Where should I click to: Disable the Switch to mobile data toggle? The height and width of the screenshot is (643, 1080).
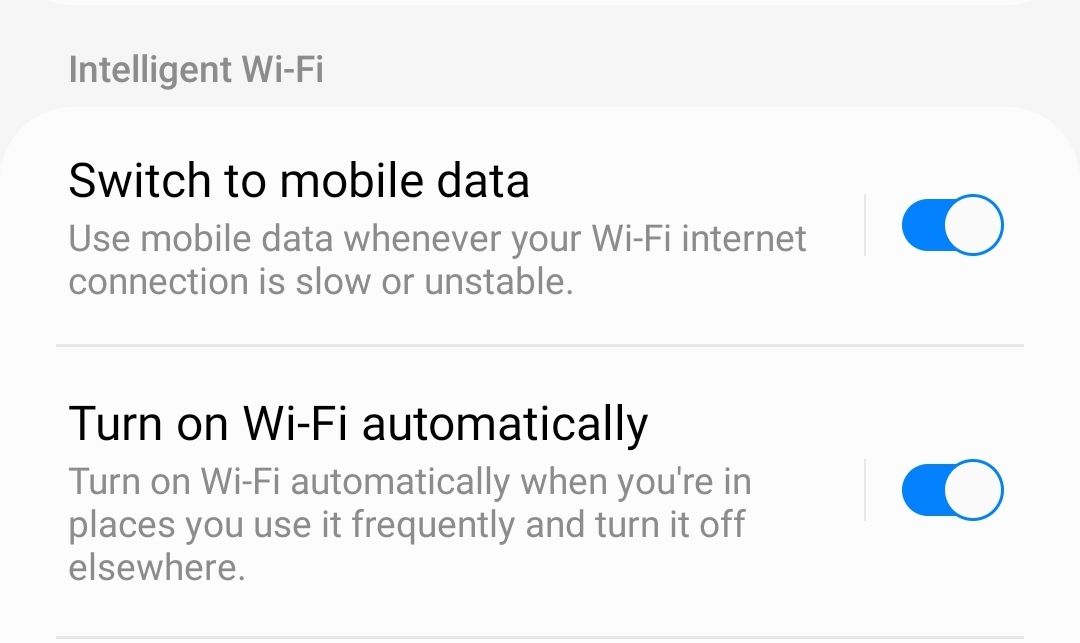tap(951, 226)
